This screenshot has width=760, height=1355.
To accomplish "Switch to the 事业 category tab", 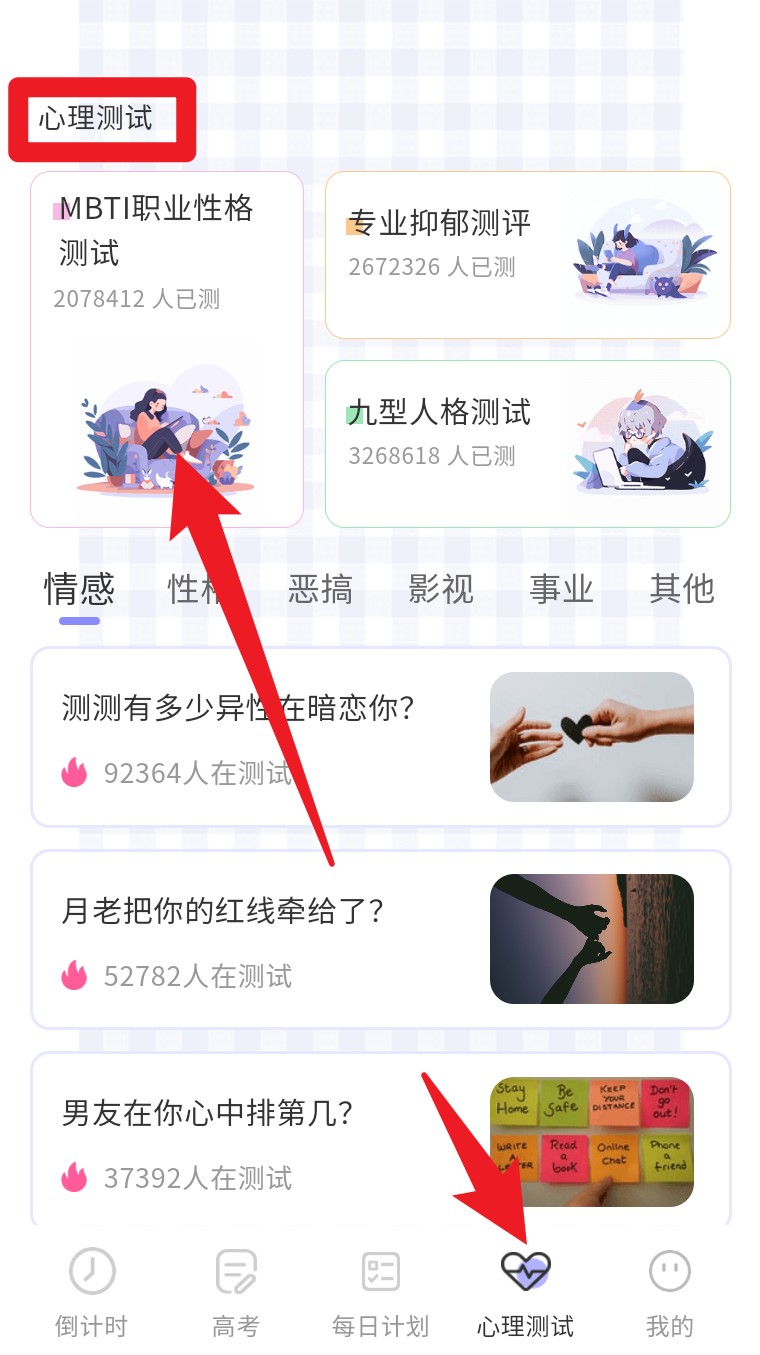I will pos(561,589).
